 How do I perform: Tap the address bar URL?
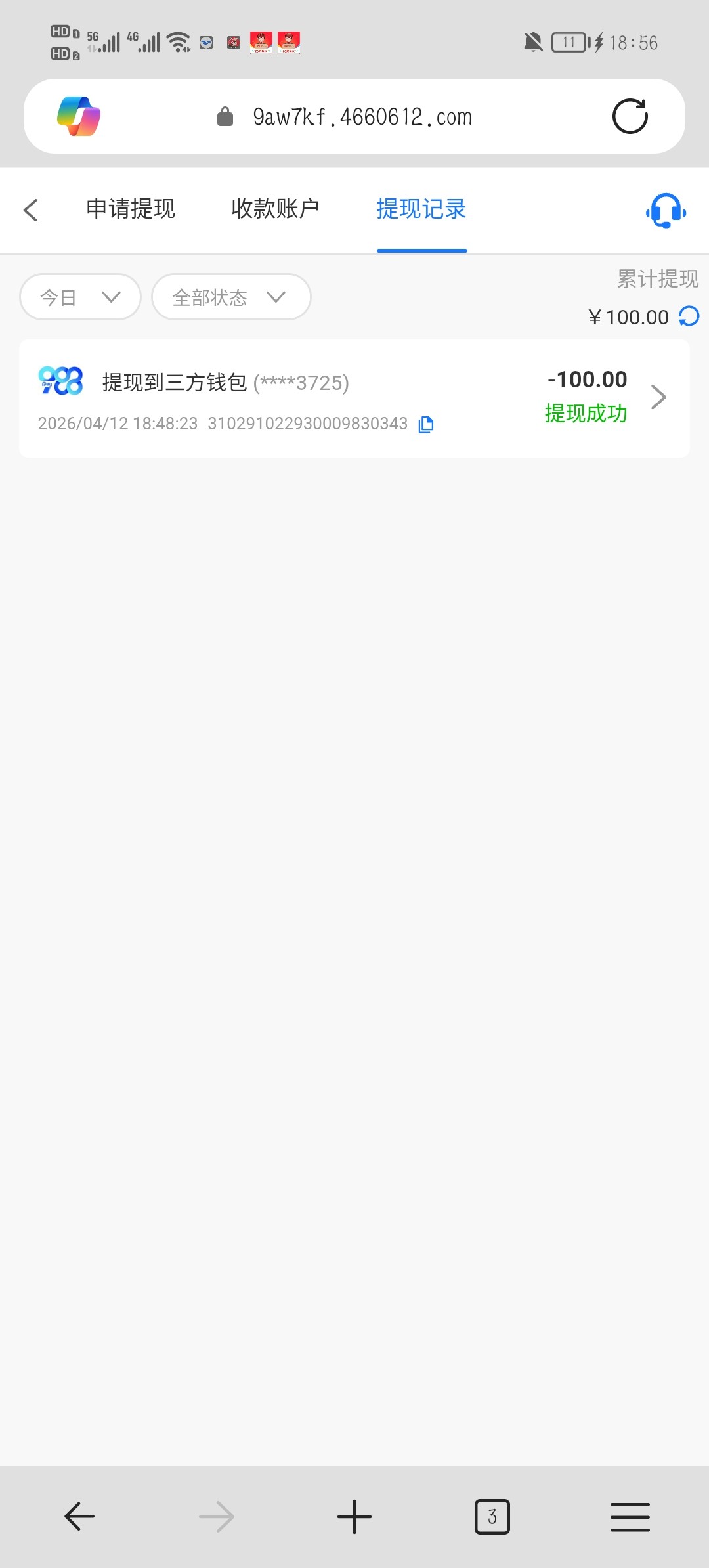coord(362,117)
